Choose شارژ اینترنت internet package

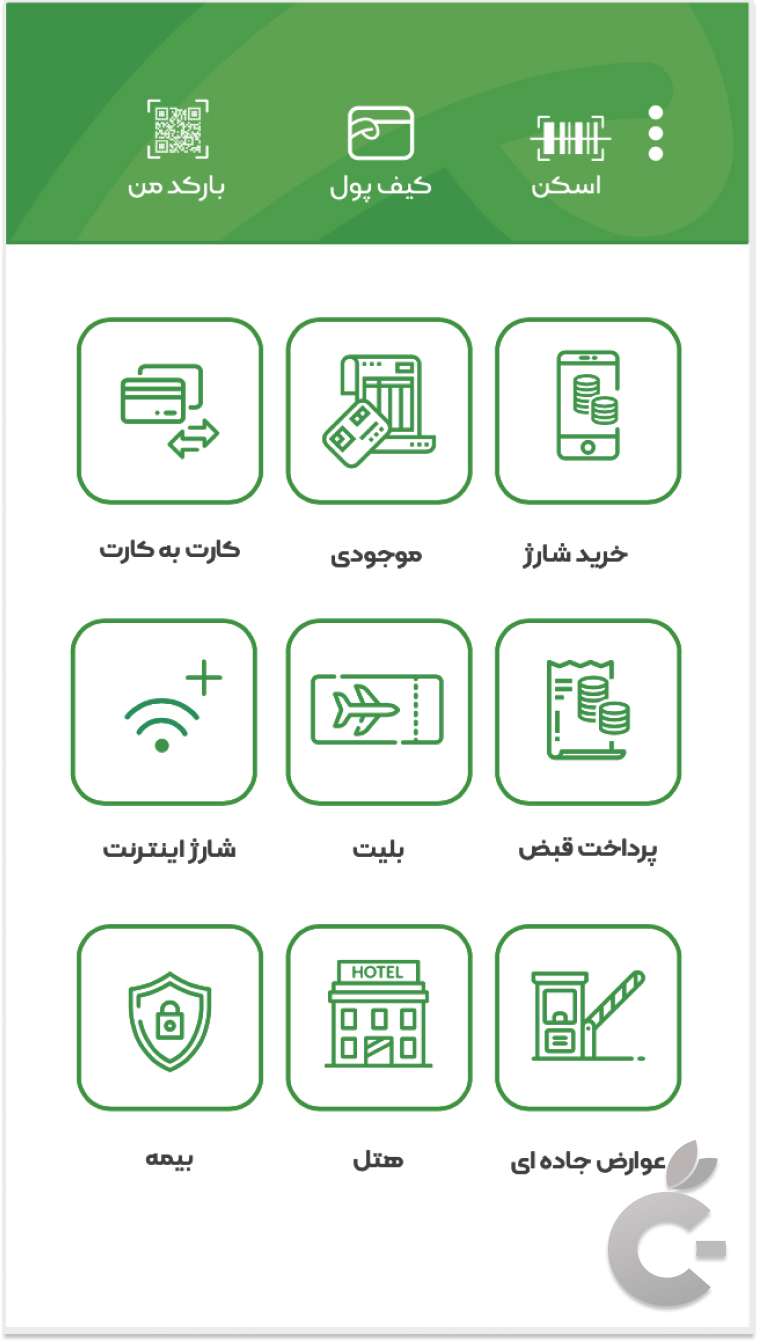(164, 712)
